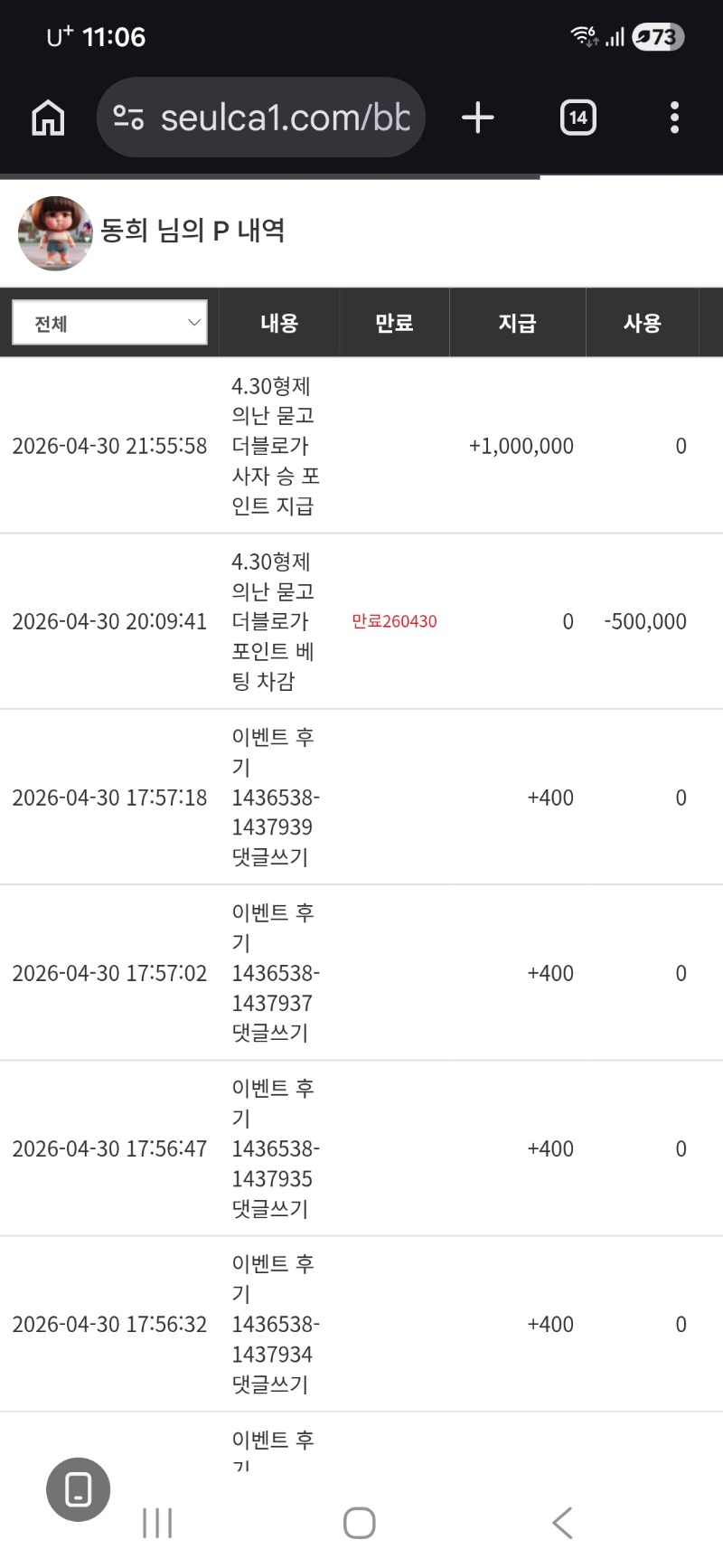Image resolution: width=723 pixels, height=1568 pixels.
Task: Expand the 전체 filter dropdown
Action: [109, 323]
